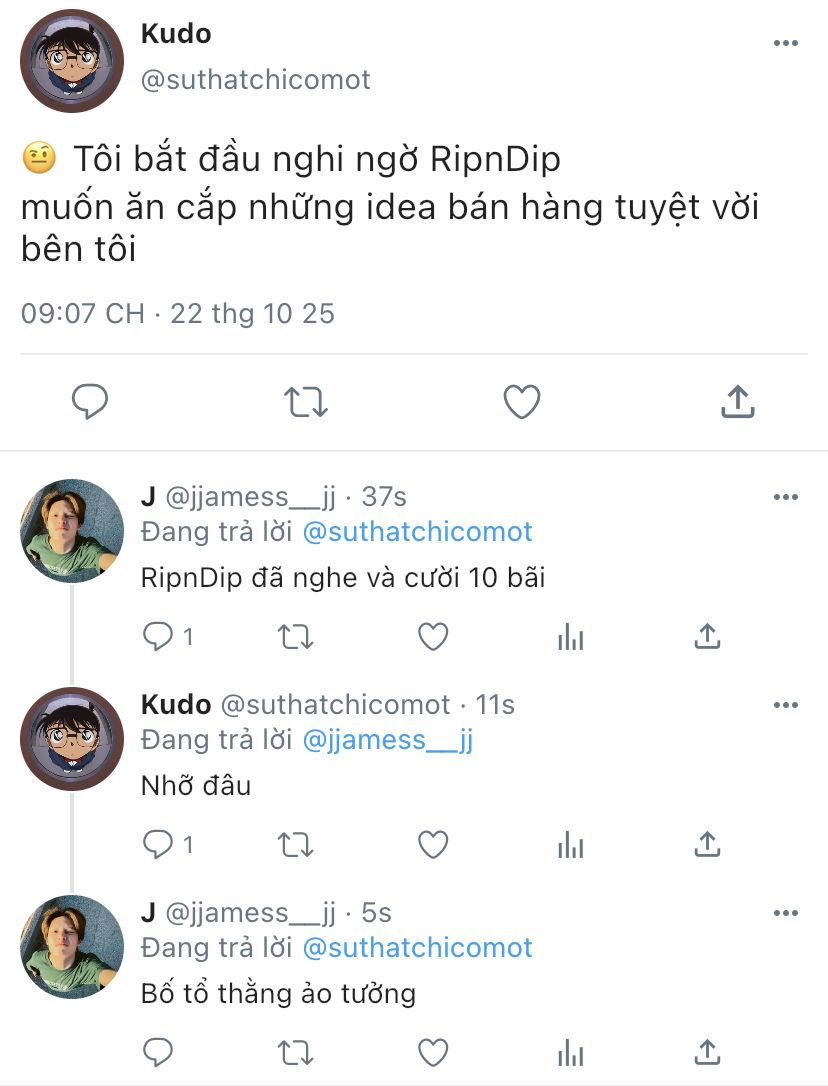View analytics for J's "RipnDip đã nghe" reply

pos(571,637)
